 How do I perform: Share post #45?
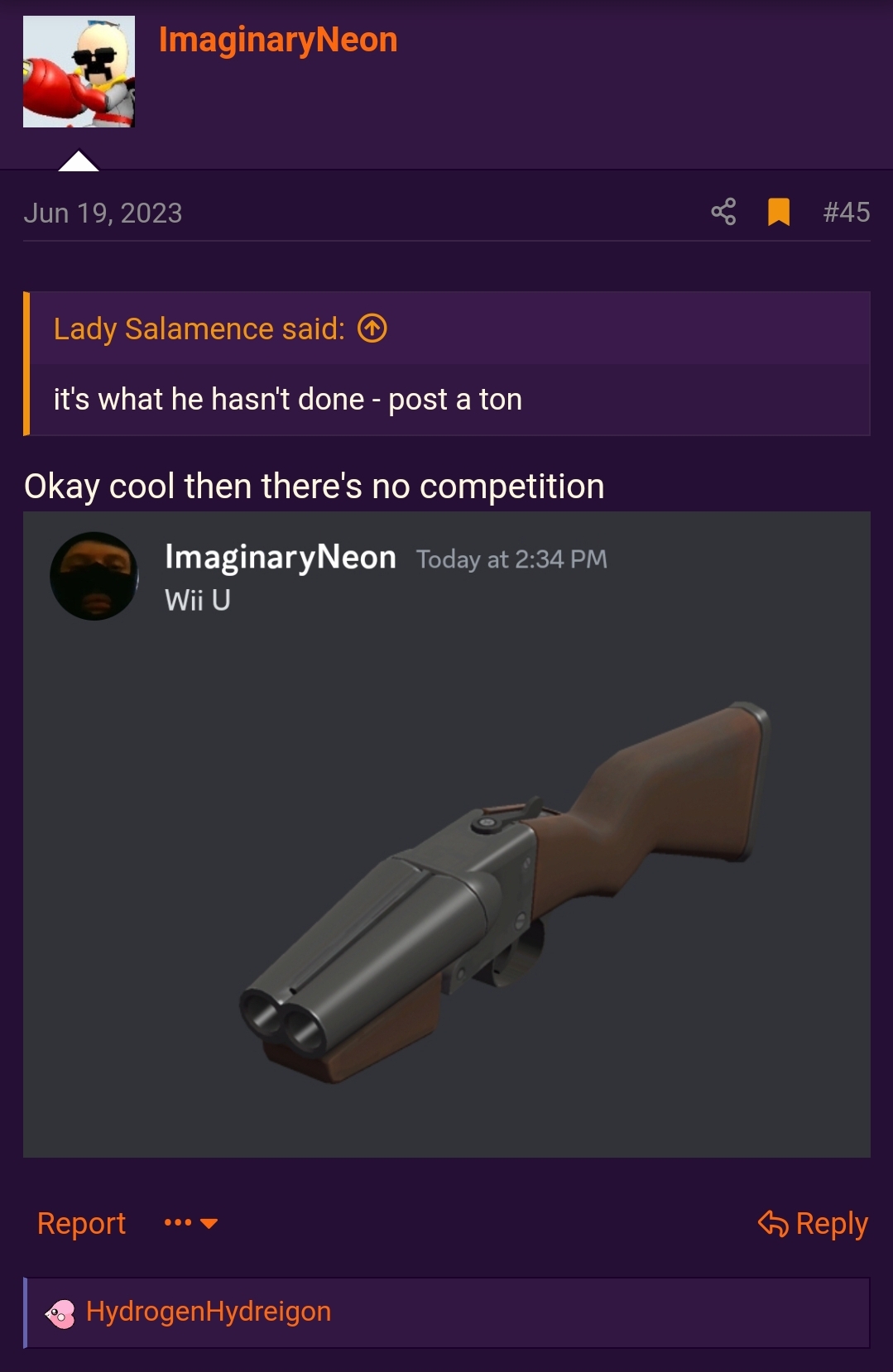(723, 212)
